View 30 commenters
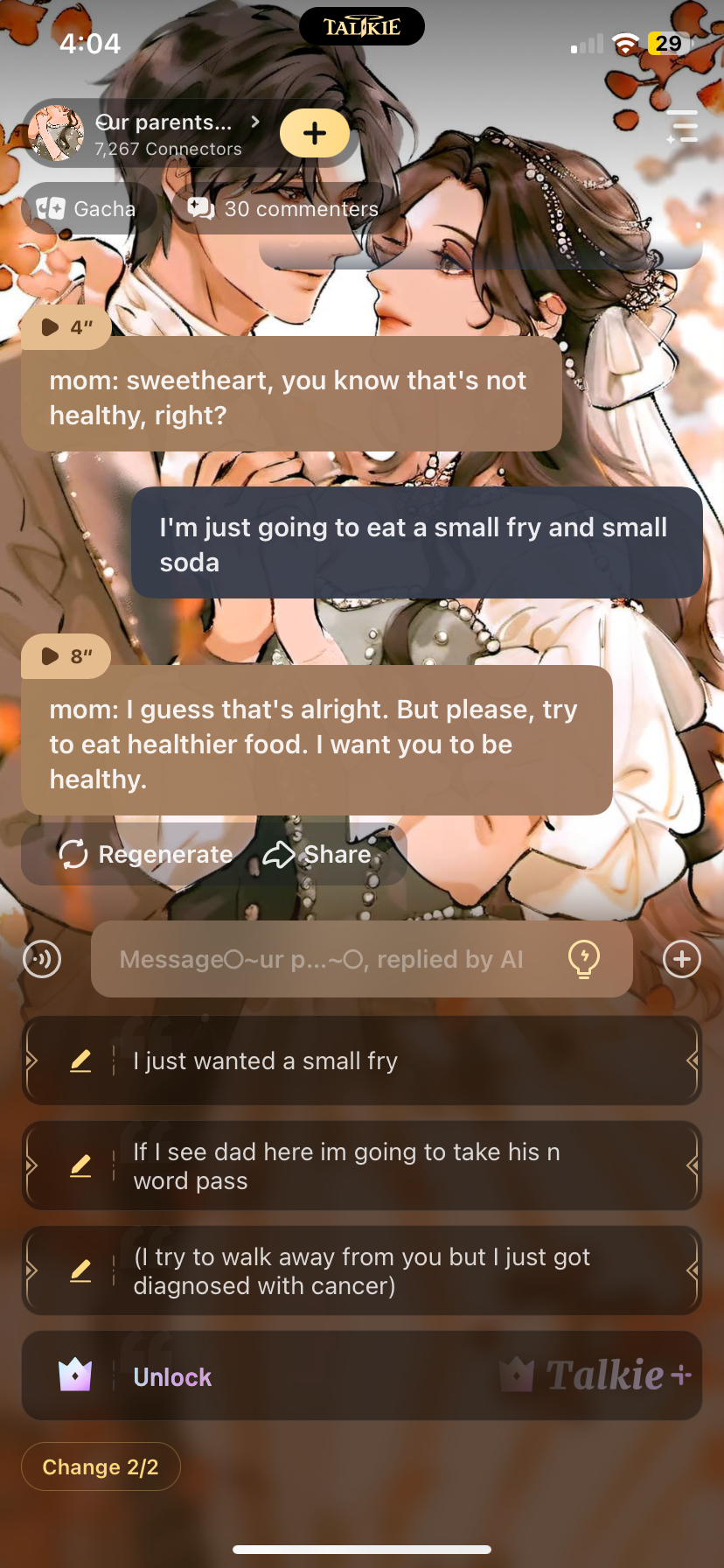The width and height of the screenshot is (724, 1568). pyautogui.click(x=284, y=209)
